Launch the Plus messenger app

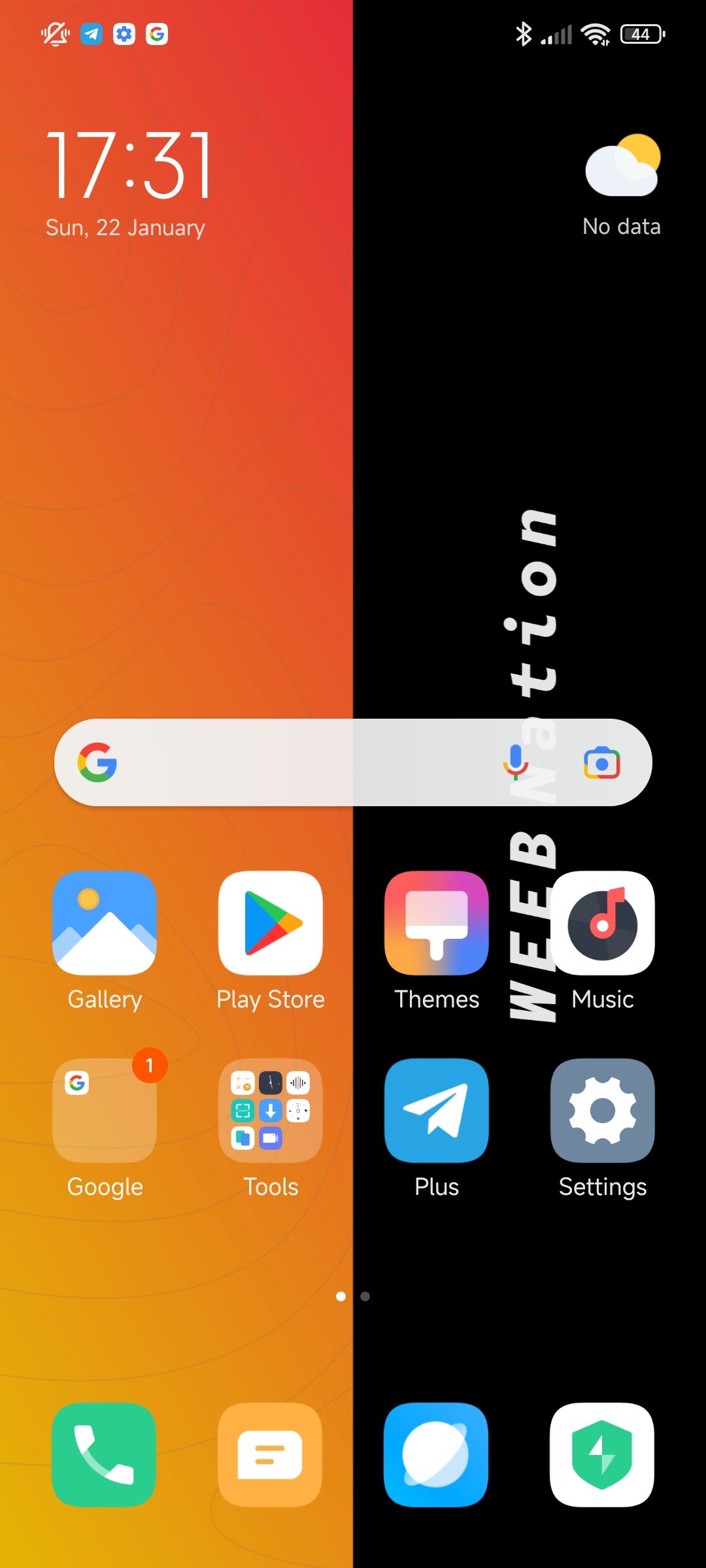436,1110
